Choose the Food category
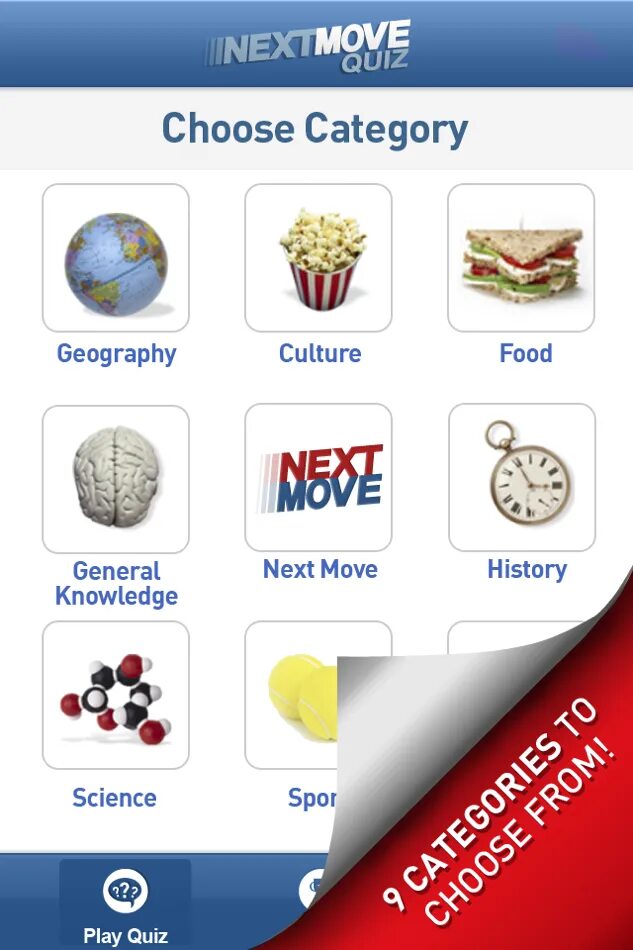The image size is (633, 950). point(521,258)
